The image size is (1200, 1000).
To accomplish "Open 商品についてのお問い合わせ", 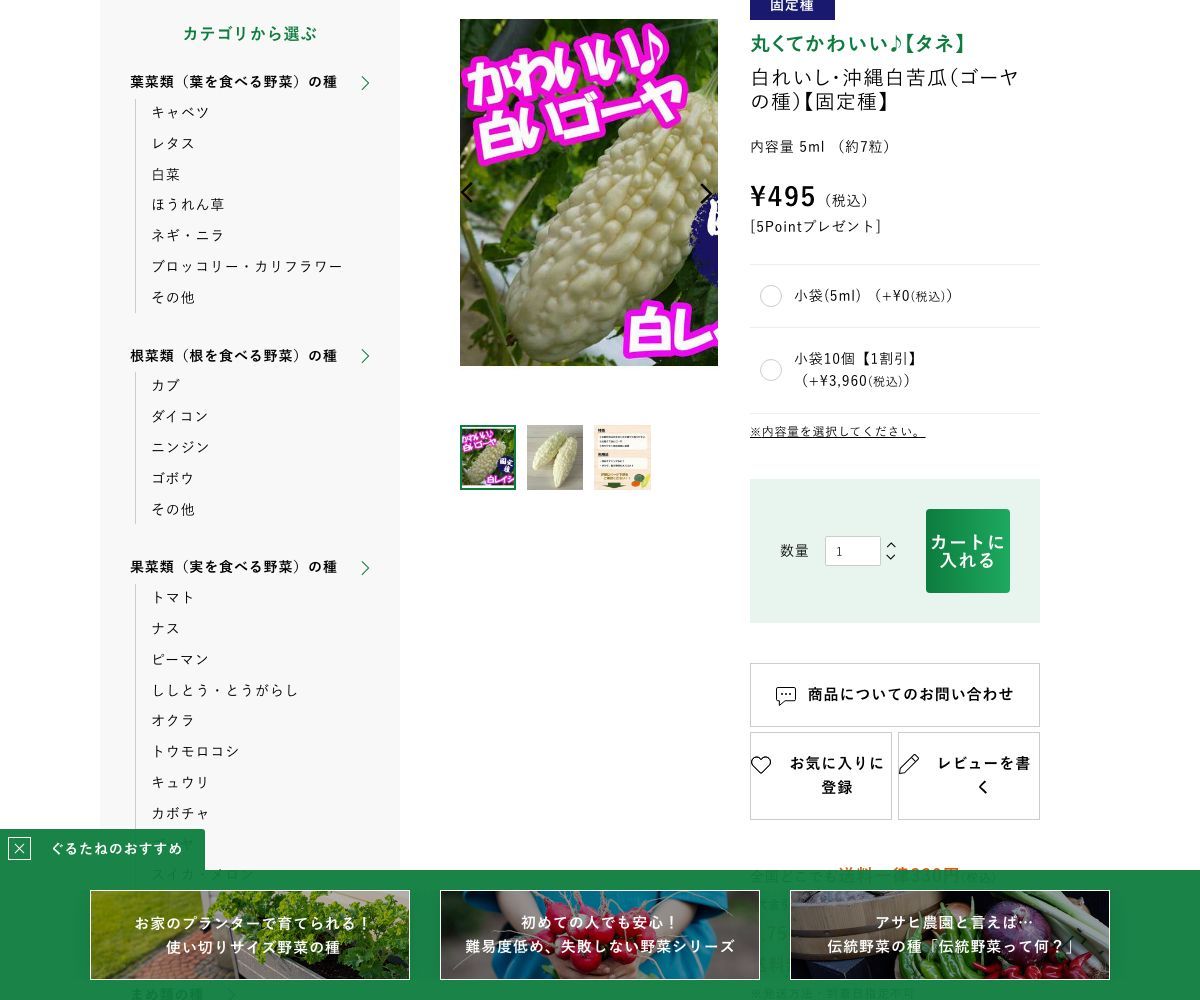I will 894,695.
